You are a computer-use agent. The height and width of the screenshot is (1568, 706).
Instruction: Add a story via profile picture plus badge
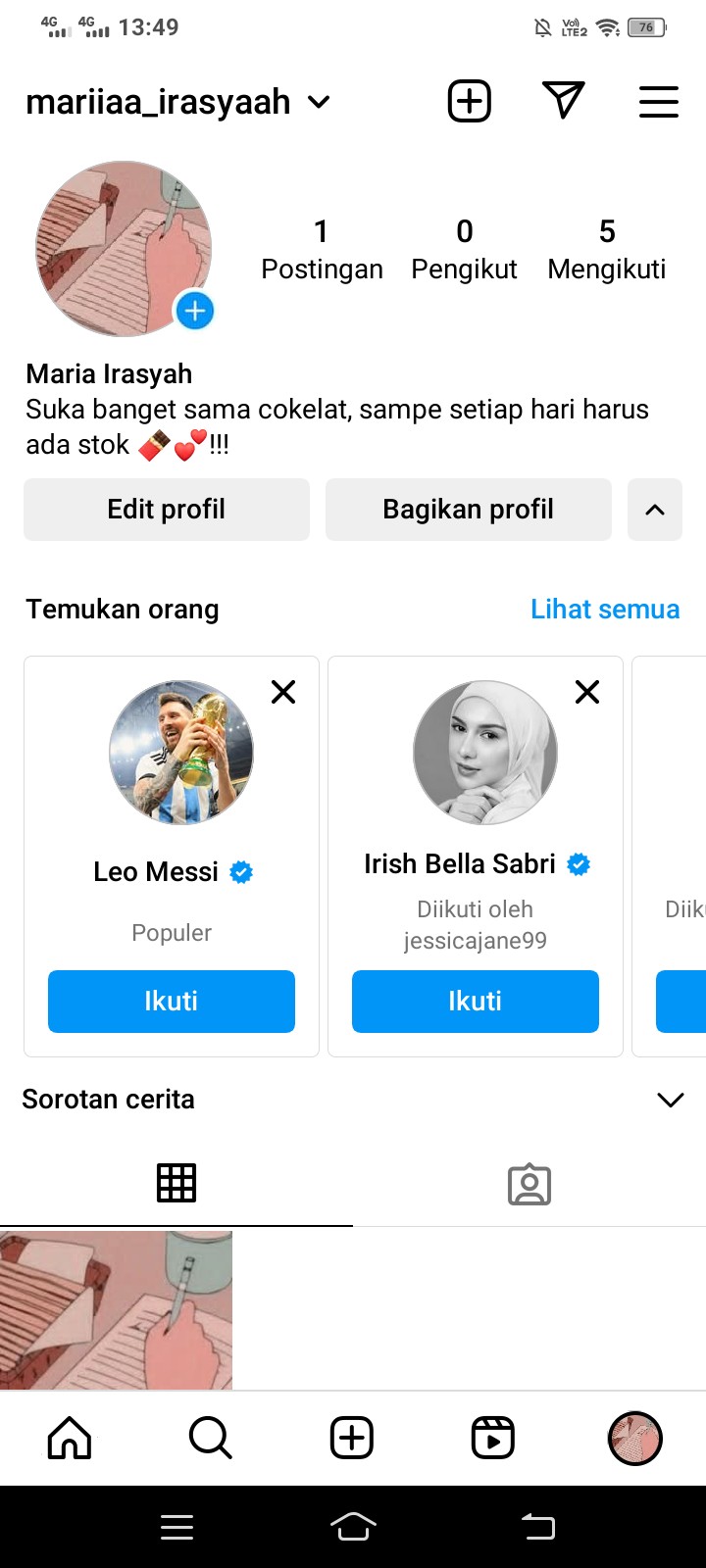(x=195, y=312)
